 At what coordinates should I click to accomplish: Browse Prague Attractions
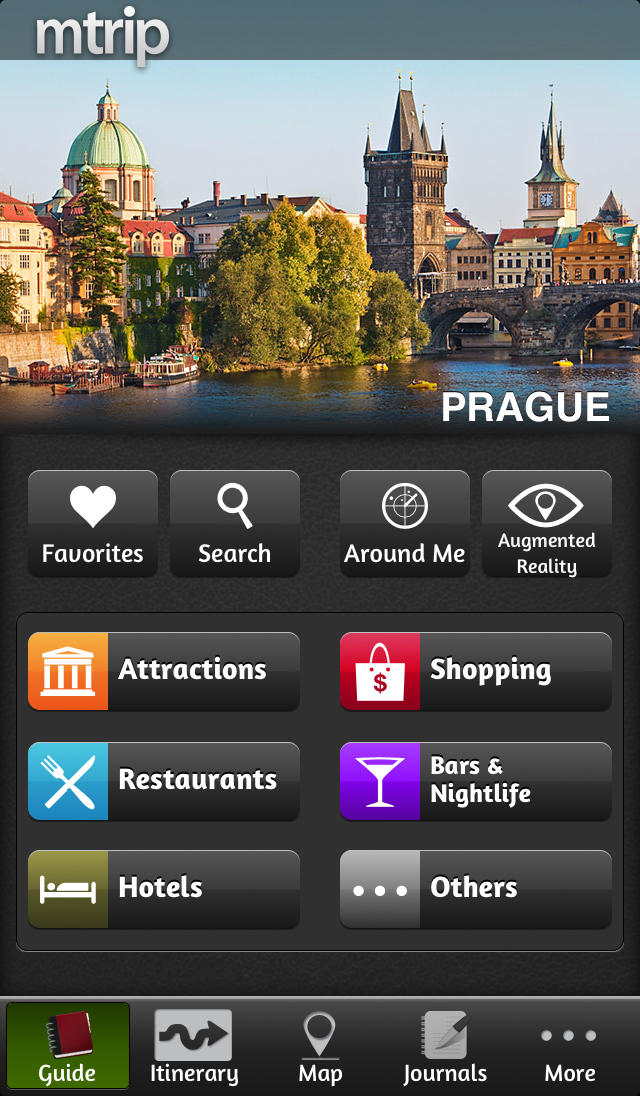point(164,671)
